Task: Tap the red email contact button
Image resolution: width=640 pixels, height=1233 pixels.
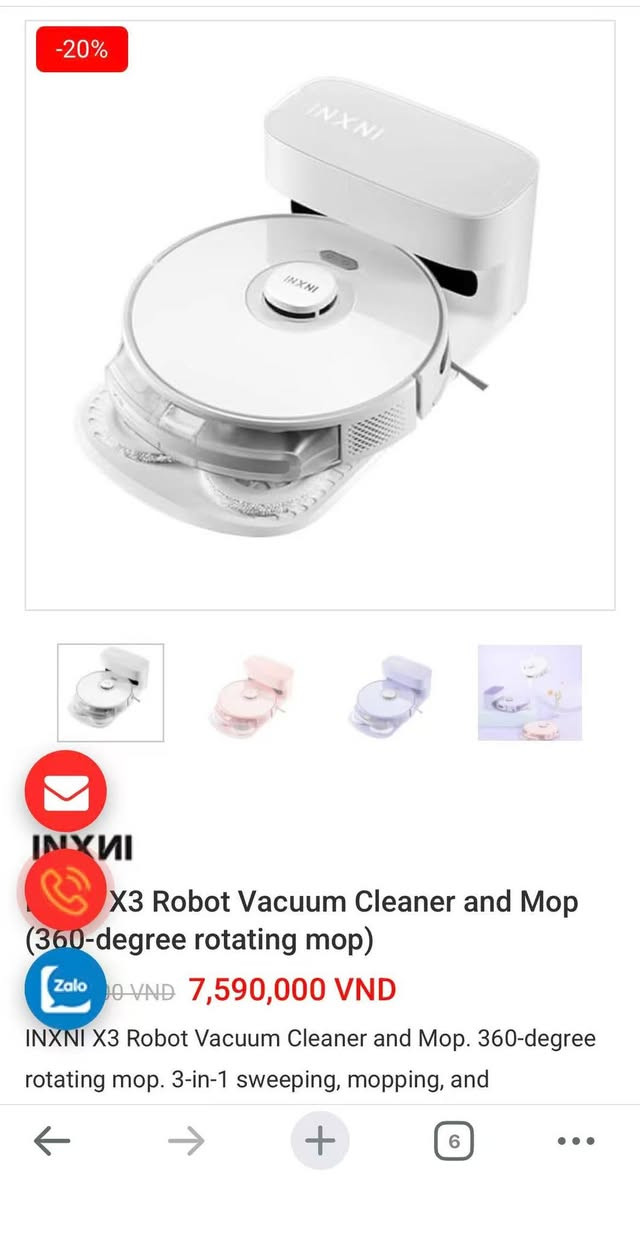Action: (x=66, y=792)
